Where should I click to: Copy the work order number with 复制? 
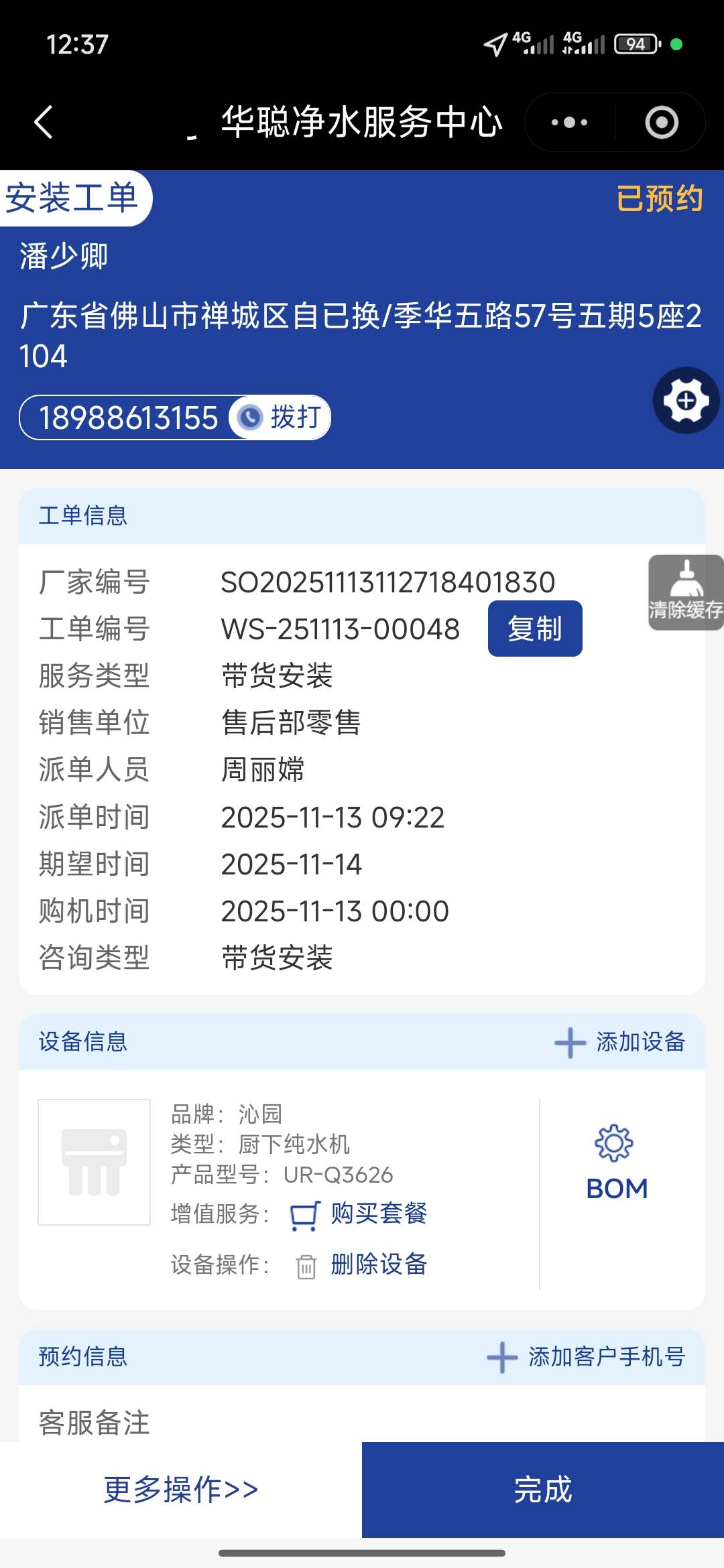pyautogui.click(x=534, y=629)
